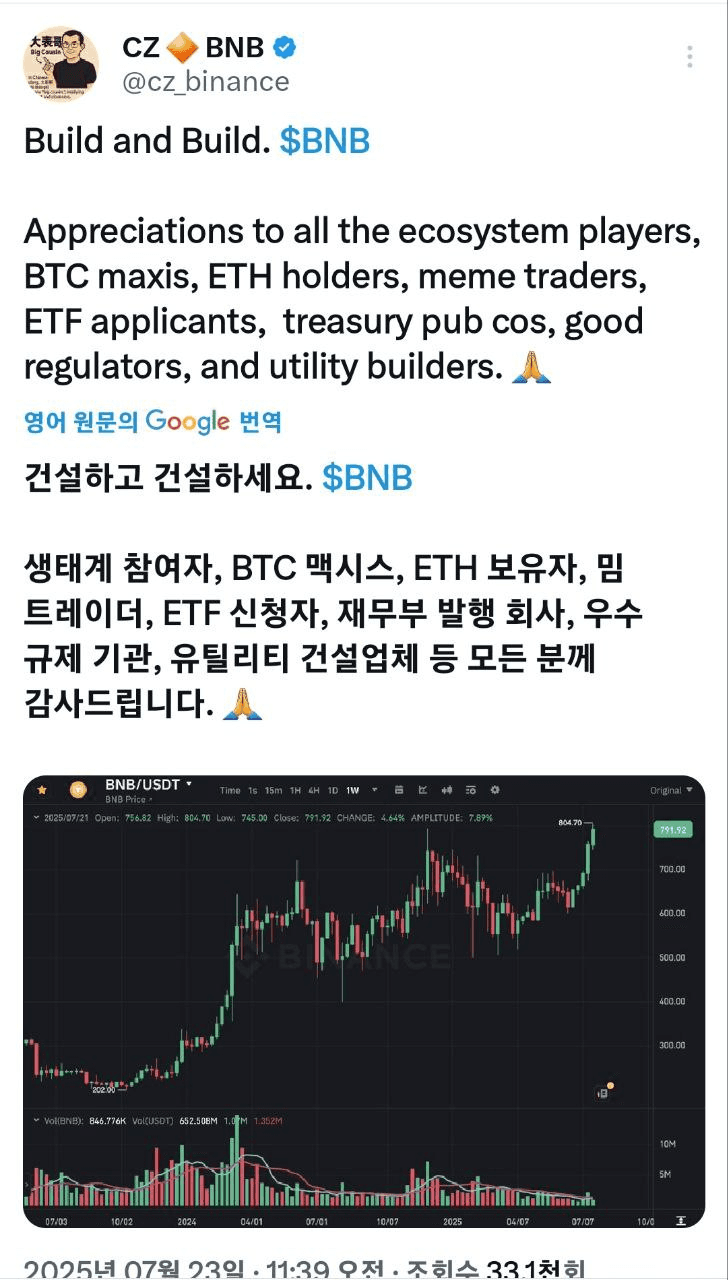The height and width of the screenshot is (1280, 728).
Task: Tap the $BNB cashtag in English text
Action: click(x=325, y=142)
